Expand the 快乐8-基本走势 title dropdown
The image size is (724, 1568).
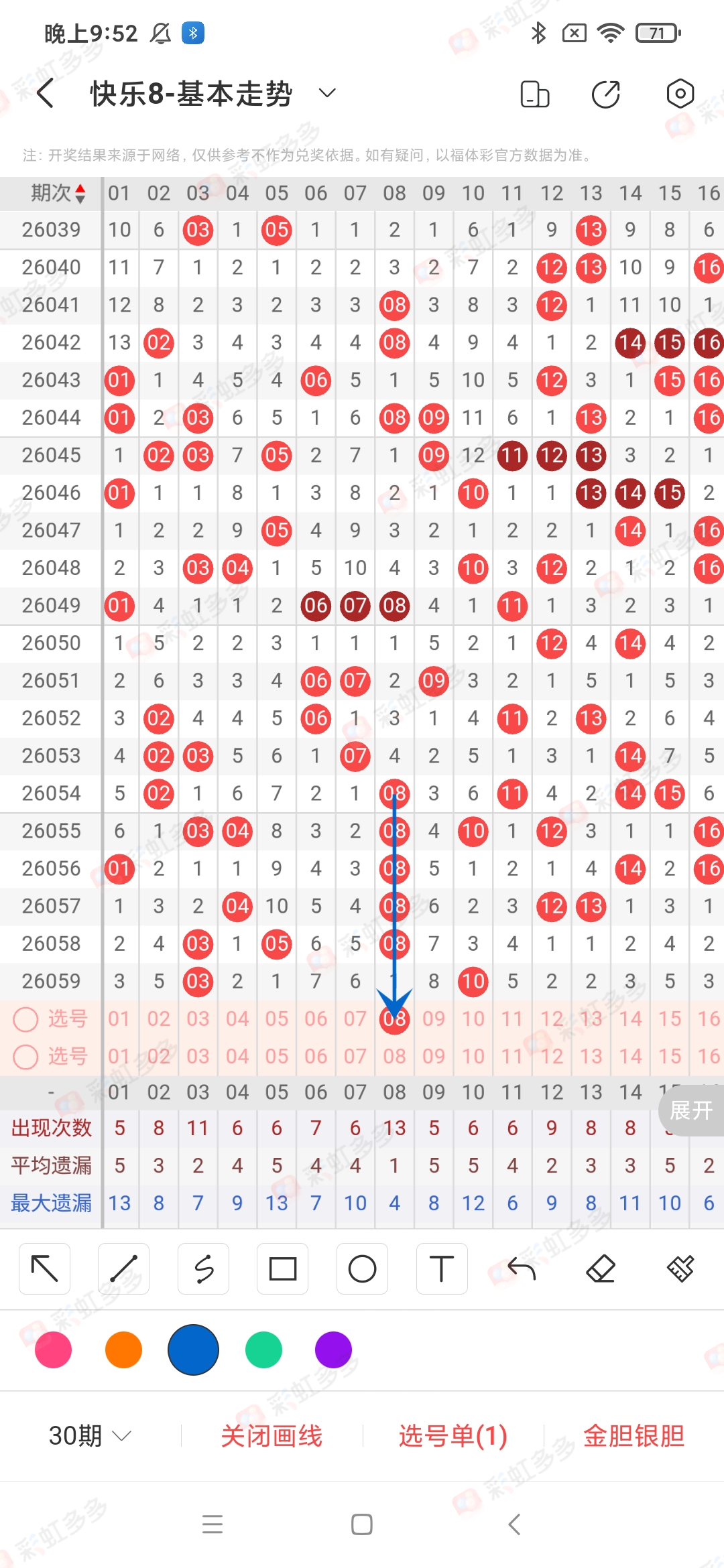pyautogui.click(x=326, y=94)
